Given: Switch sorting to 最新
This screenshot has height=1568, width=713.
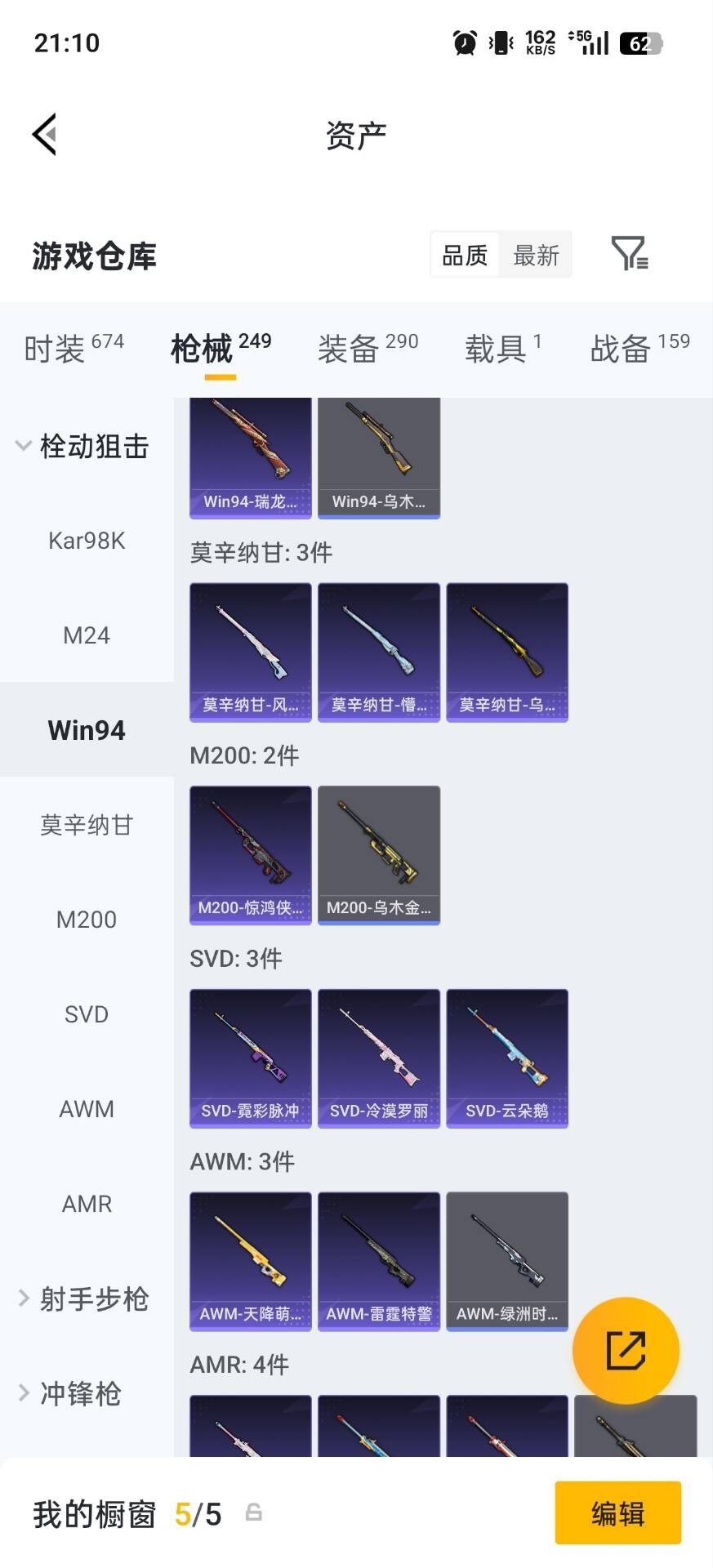Looking at the screenshot, I should click(x=536, y=255).
